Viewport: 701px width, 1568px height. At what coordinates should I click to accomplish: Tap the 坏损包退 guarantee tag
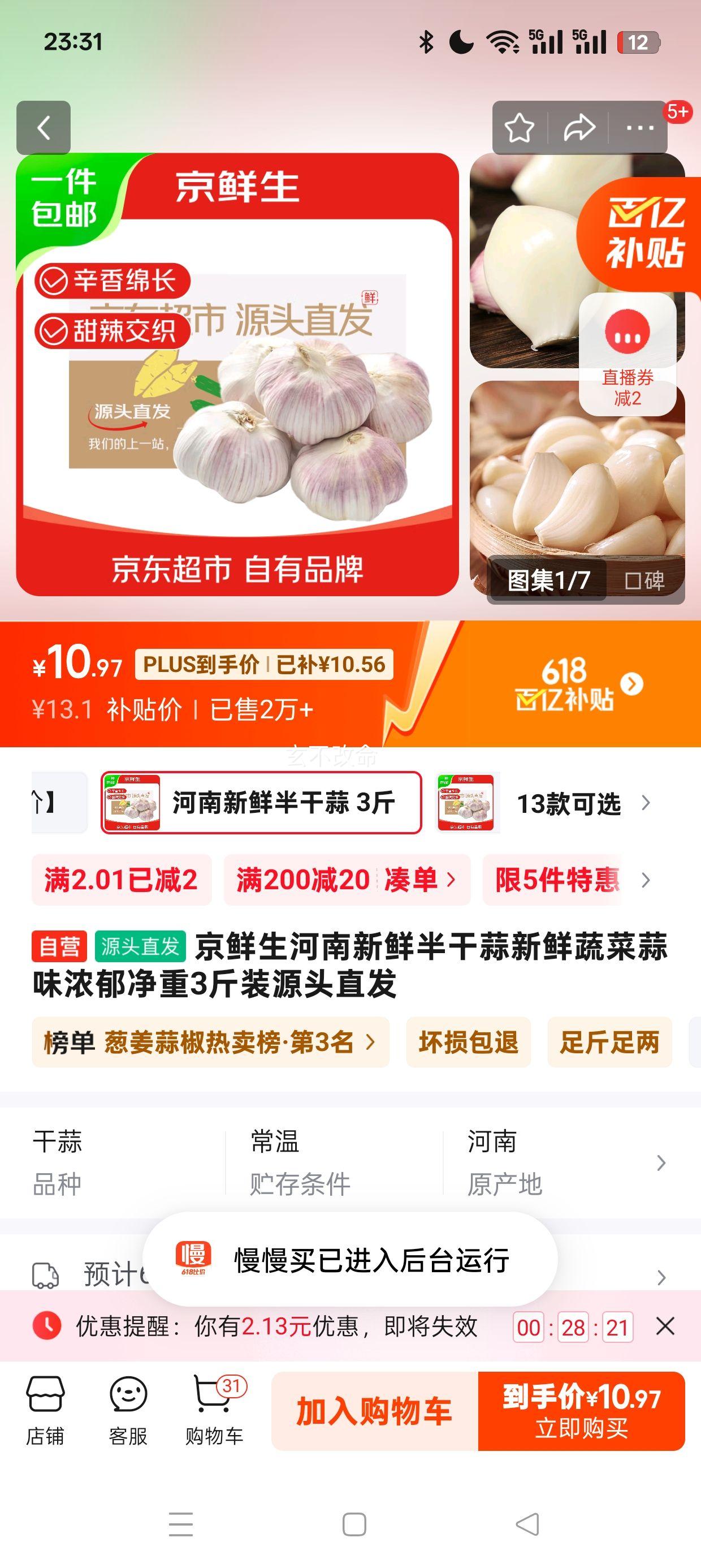468,1042
